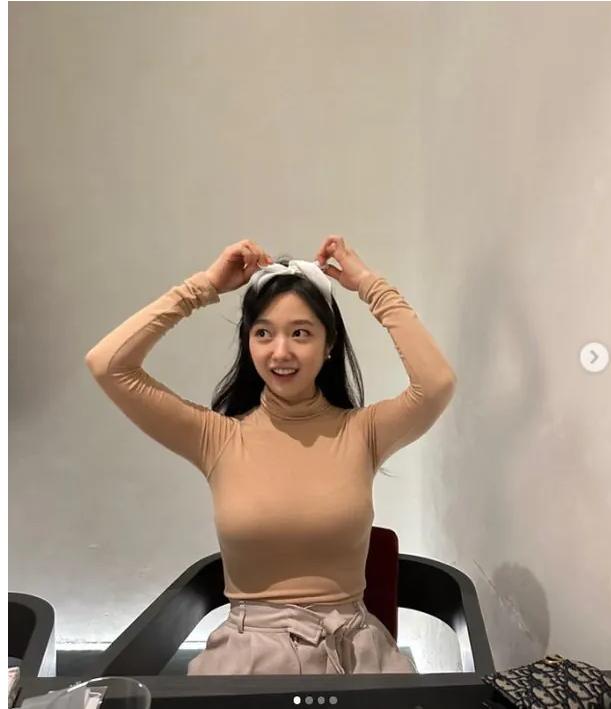Go to the next photo in carousel
The height and width of the screenshot is (709, 611).
click(594, 357)
